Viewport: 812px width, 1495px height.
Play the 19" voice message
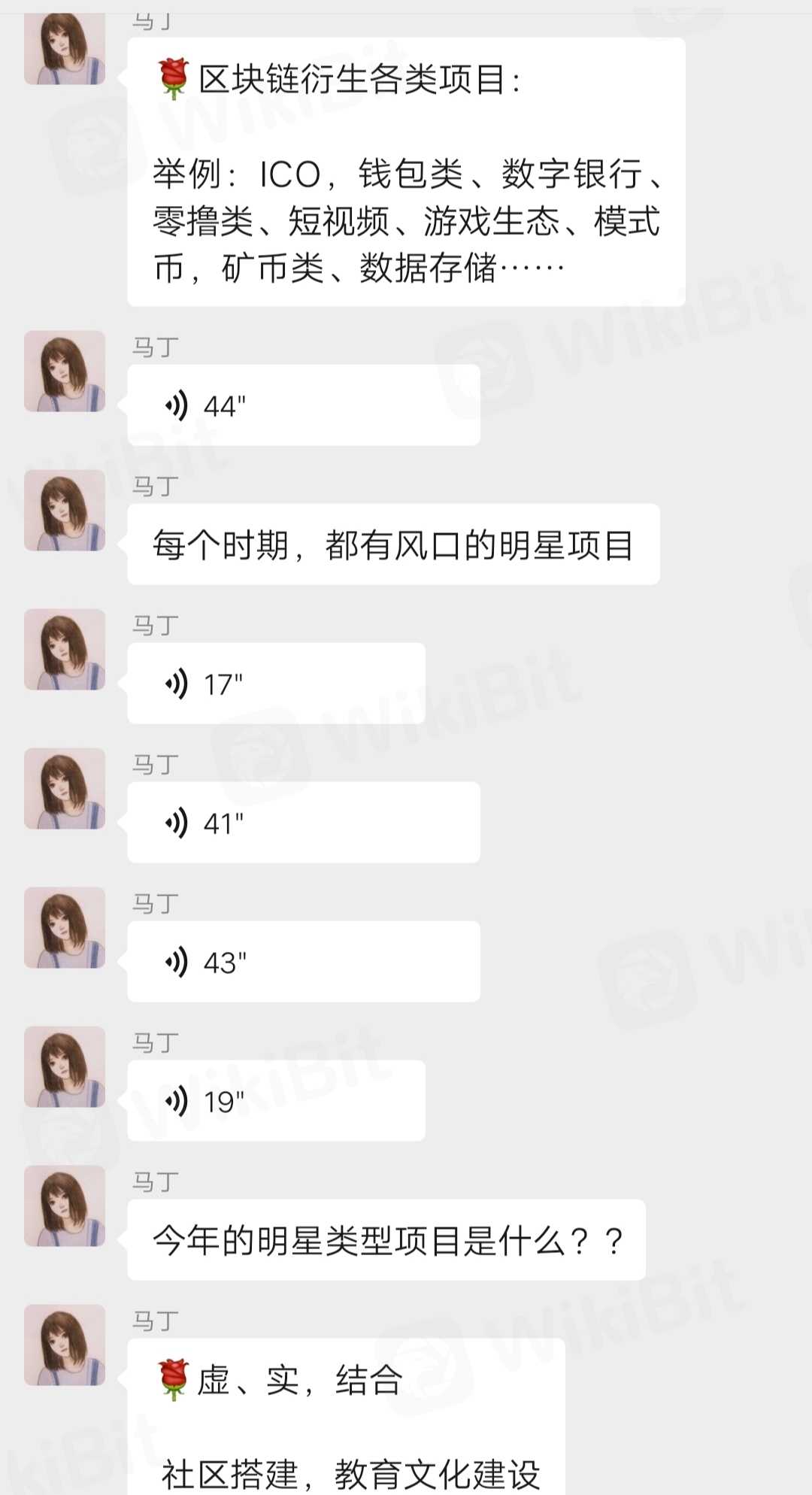(276, 1101)
